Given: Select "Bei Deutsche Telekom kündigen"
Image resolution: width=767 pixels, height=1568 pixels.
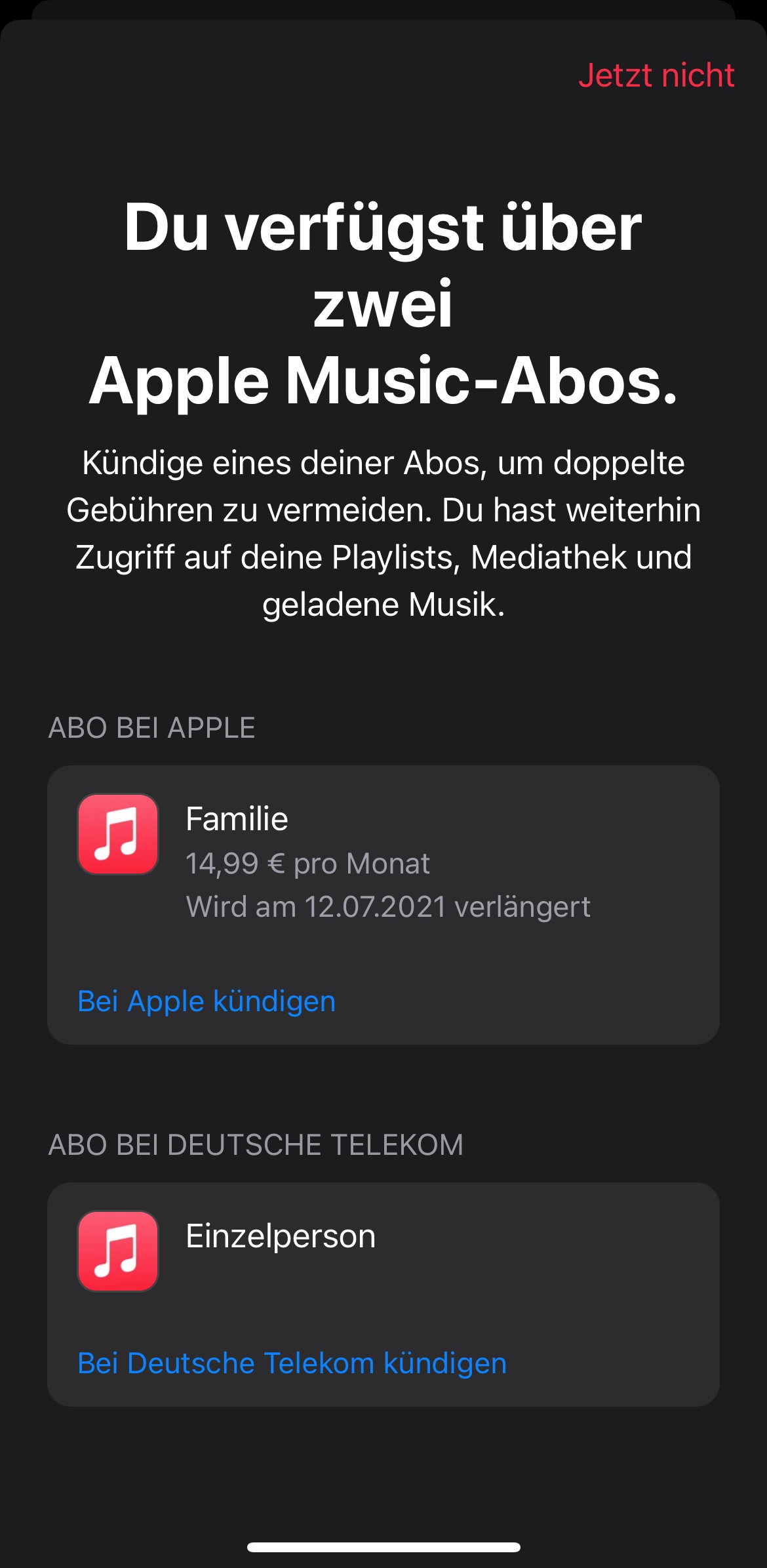Looking at the screenshot, I should tap(292, 1363).
